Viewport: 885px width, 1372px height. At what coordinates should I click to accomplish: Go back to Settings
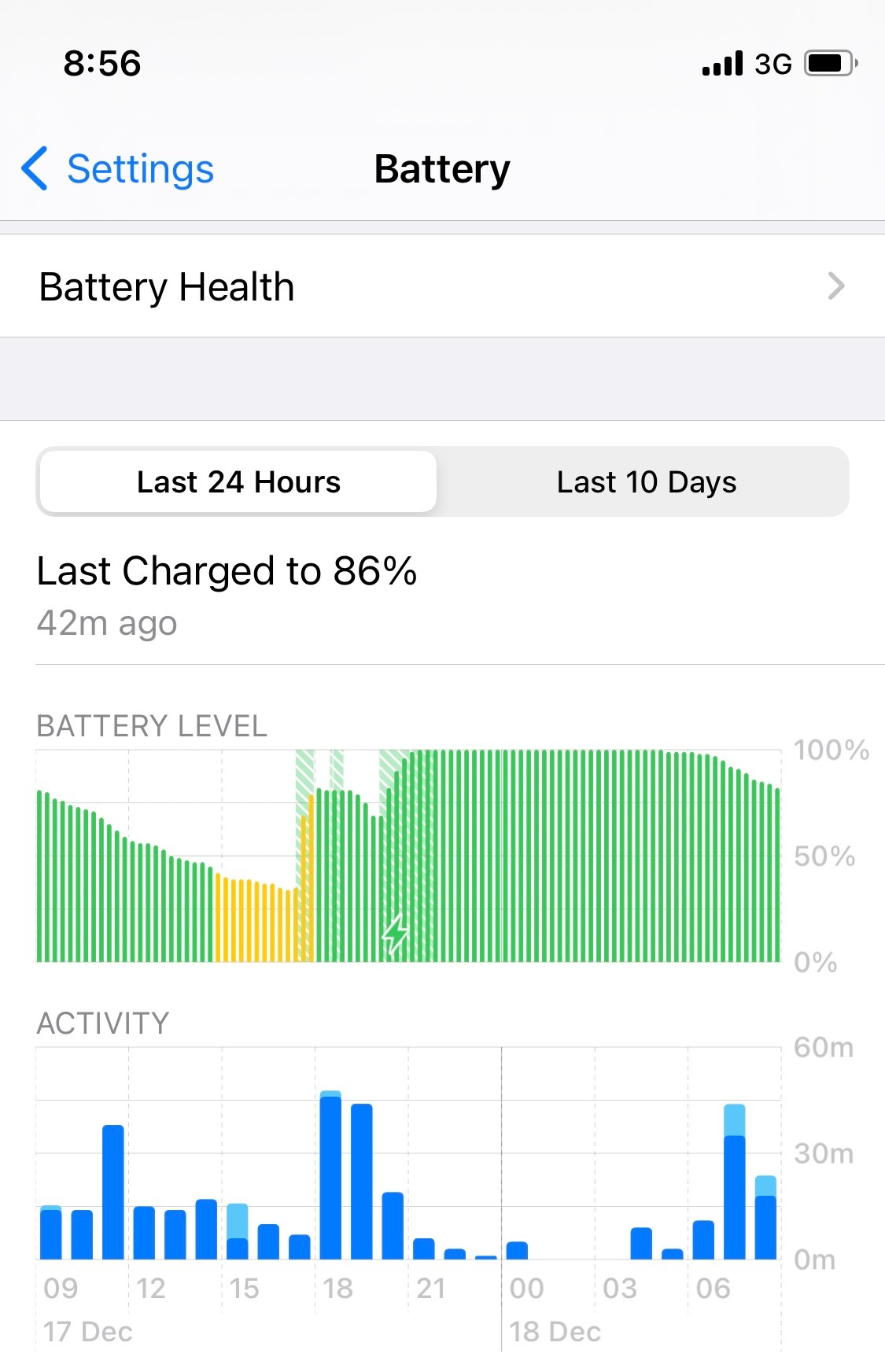pyautogui.click(x=118, y=169)
